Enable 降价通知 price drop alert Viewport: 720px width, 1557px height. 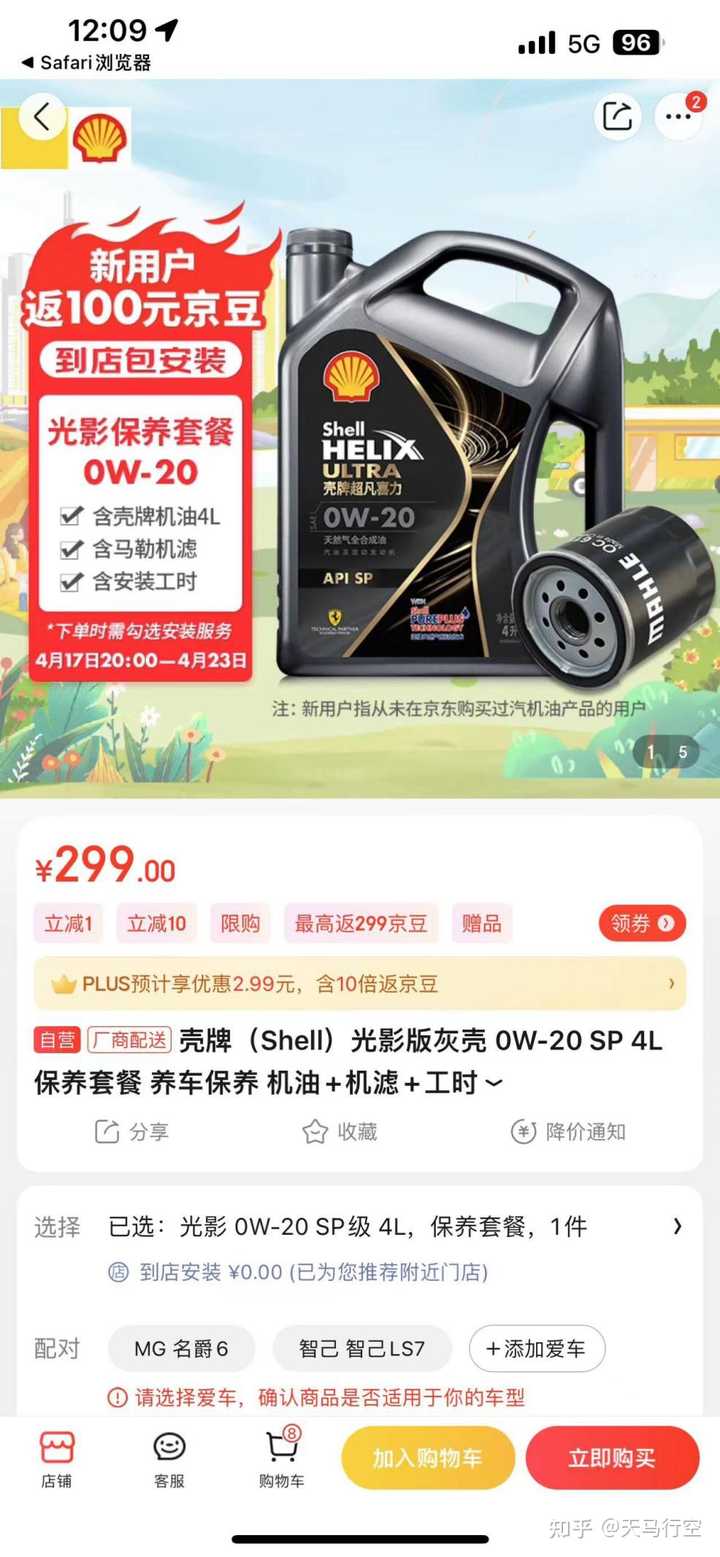pos(568,1131)
